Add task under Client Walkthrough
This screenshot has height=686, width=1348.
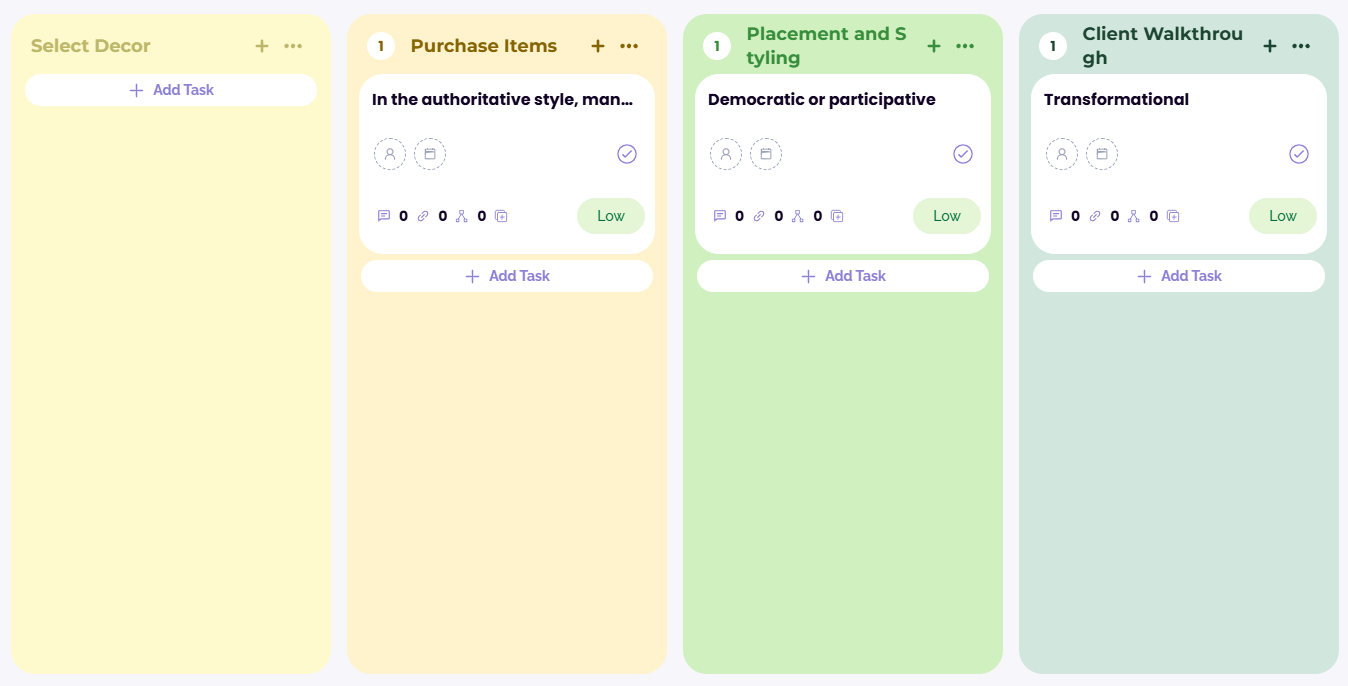[x=1179, y=276]
